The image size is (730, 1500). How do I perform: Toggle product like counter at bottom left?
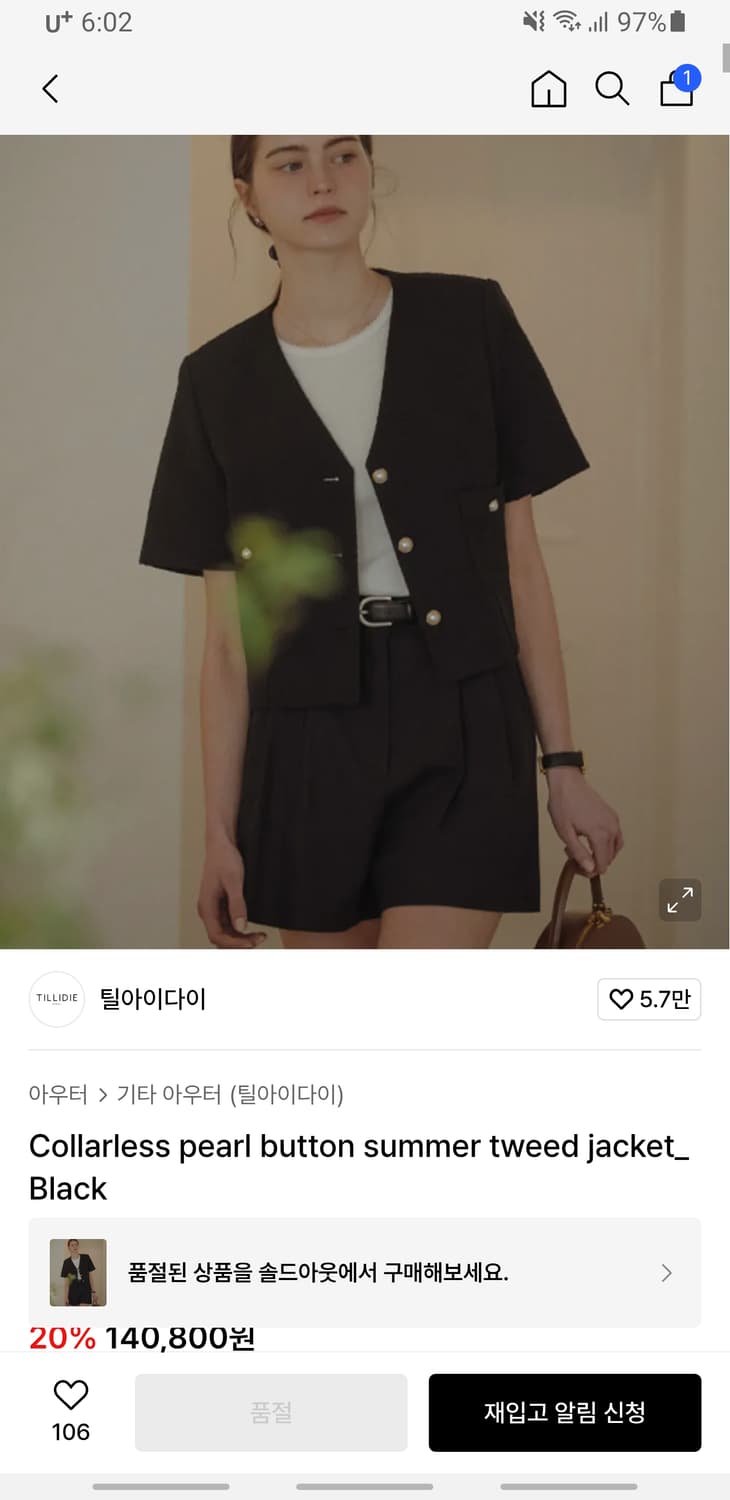coord(69,1410)
